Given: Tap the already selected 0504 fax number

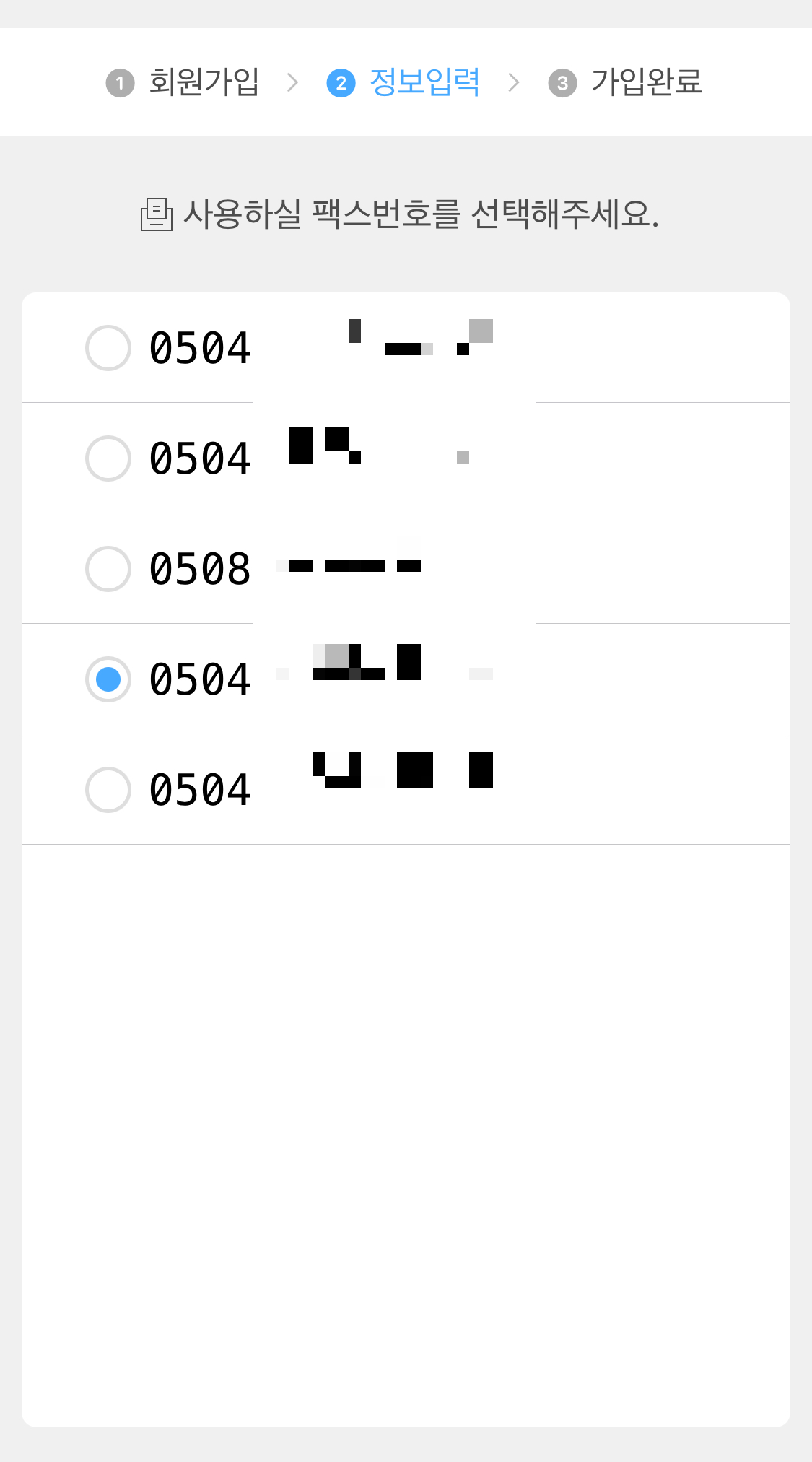Looking at the screenshot, I should point(108,679).
